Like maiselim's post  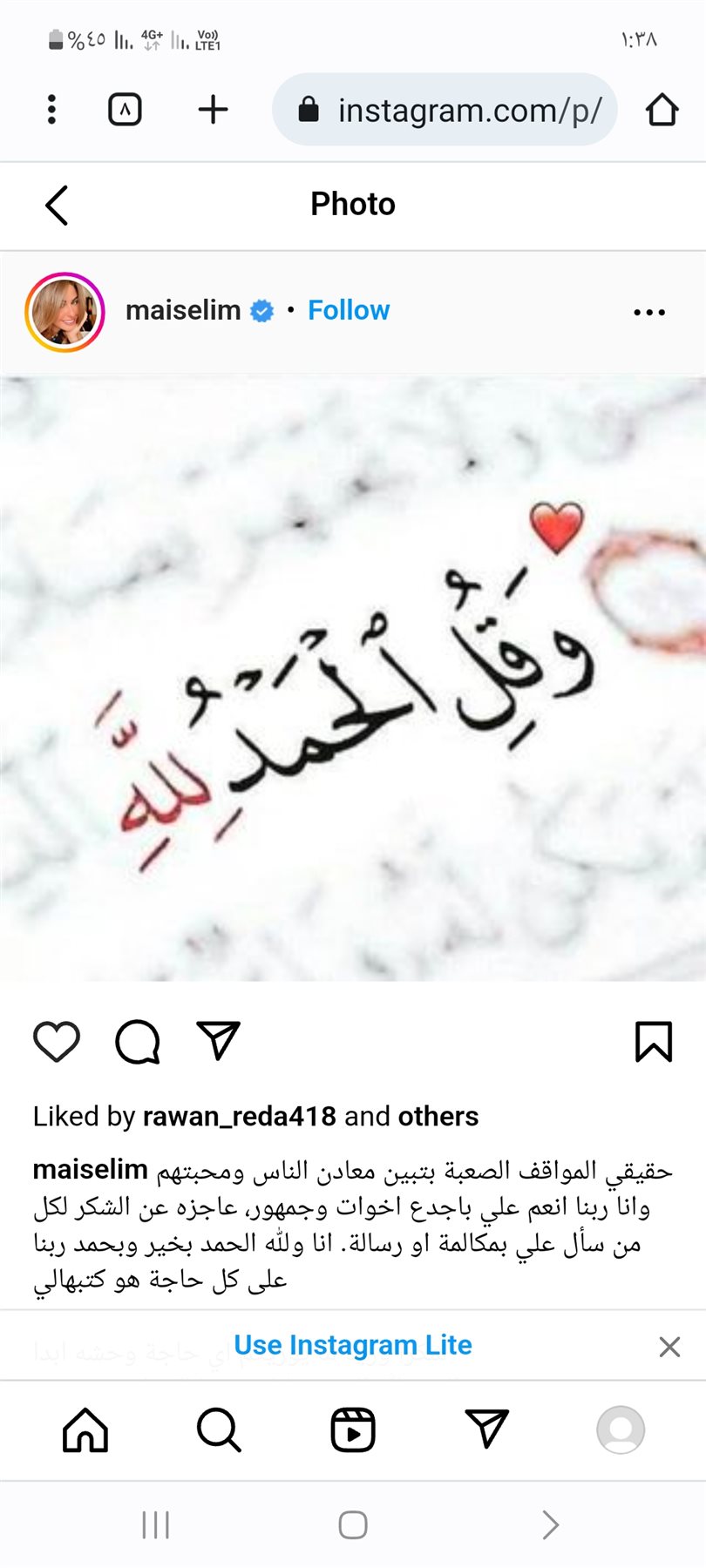(57, 1041)
